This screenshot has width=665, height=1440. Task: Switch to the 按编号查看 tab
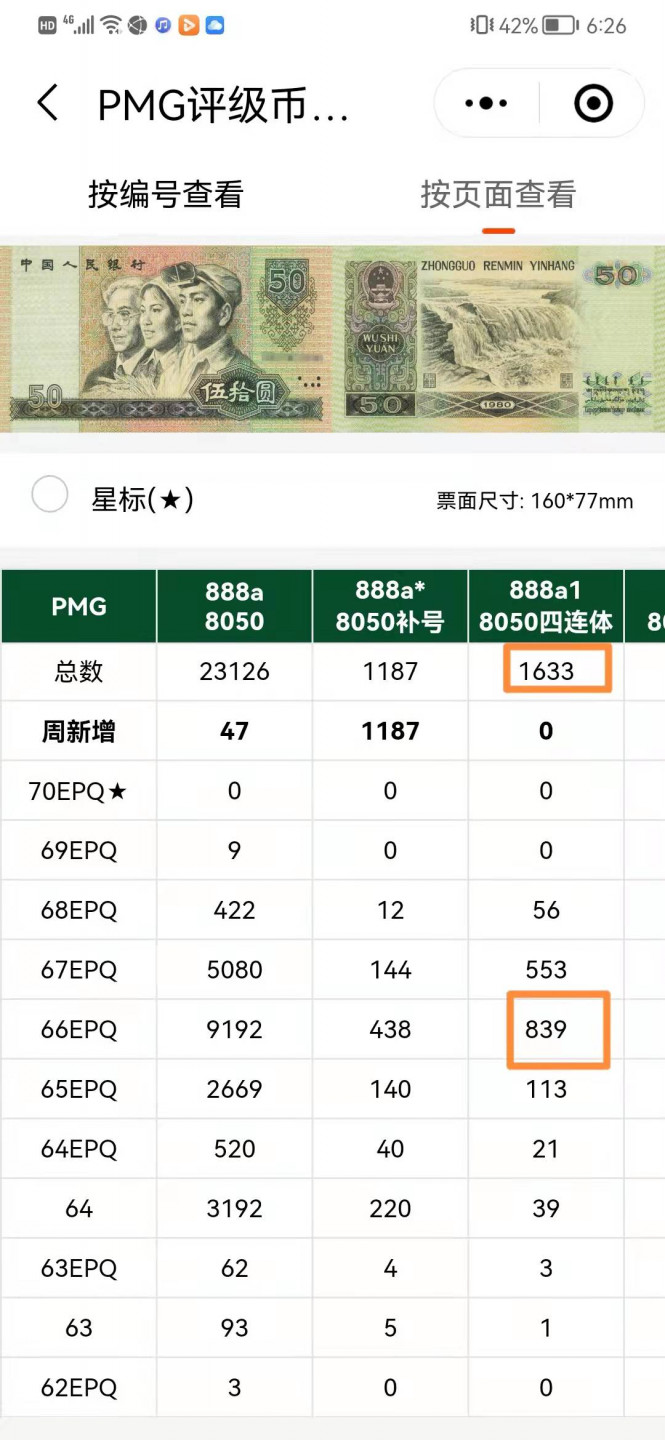click(x=166, y=194)
